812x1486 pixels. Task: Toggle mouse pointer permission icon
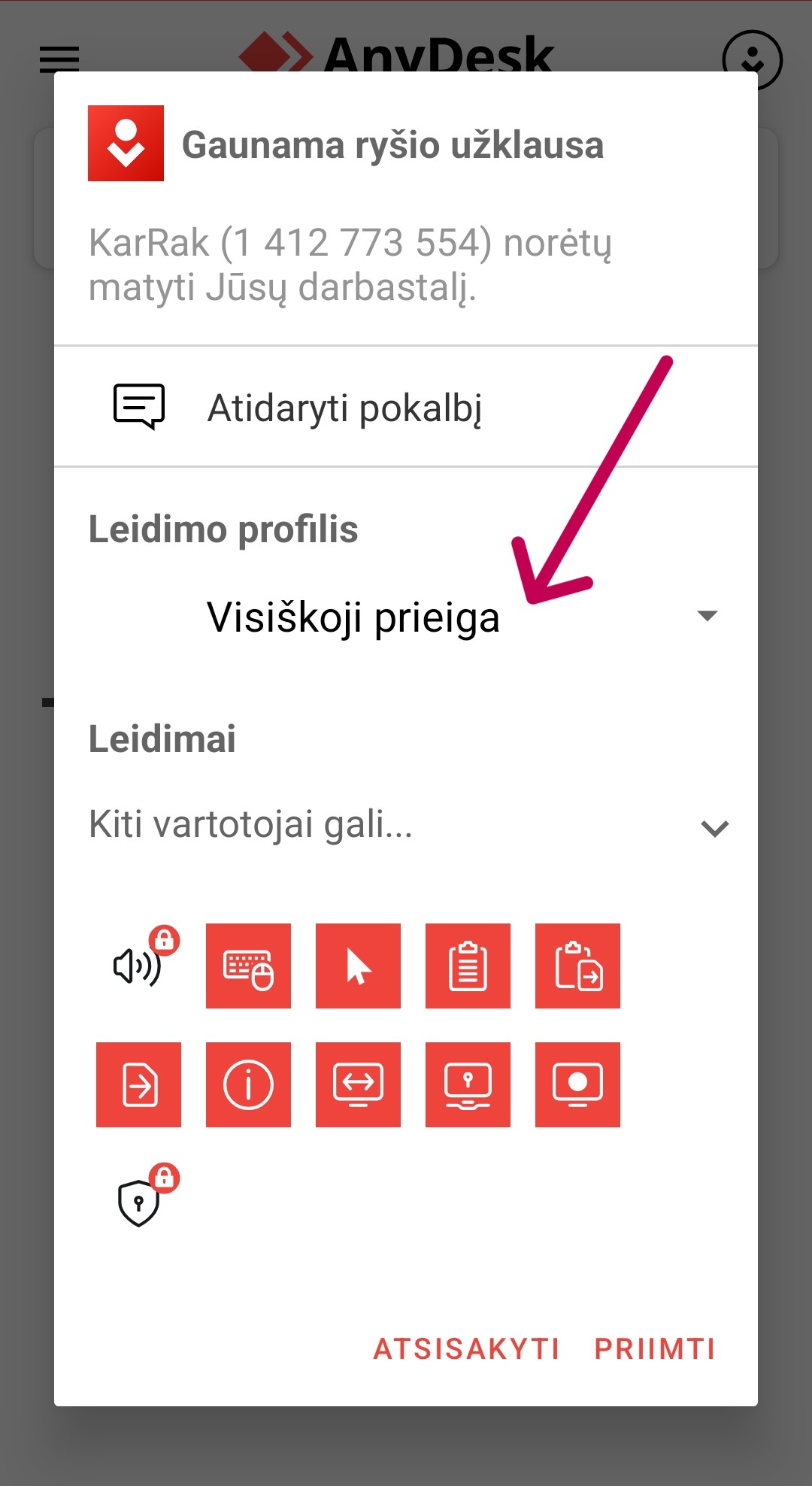coord(358,966)
